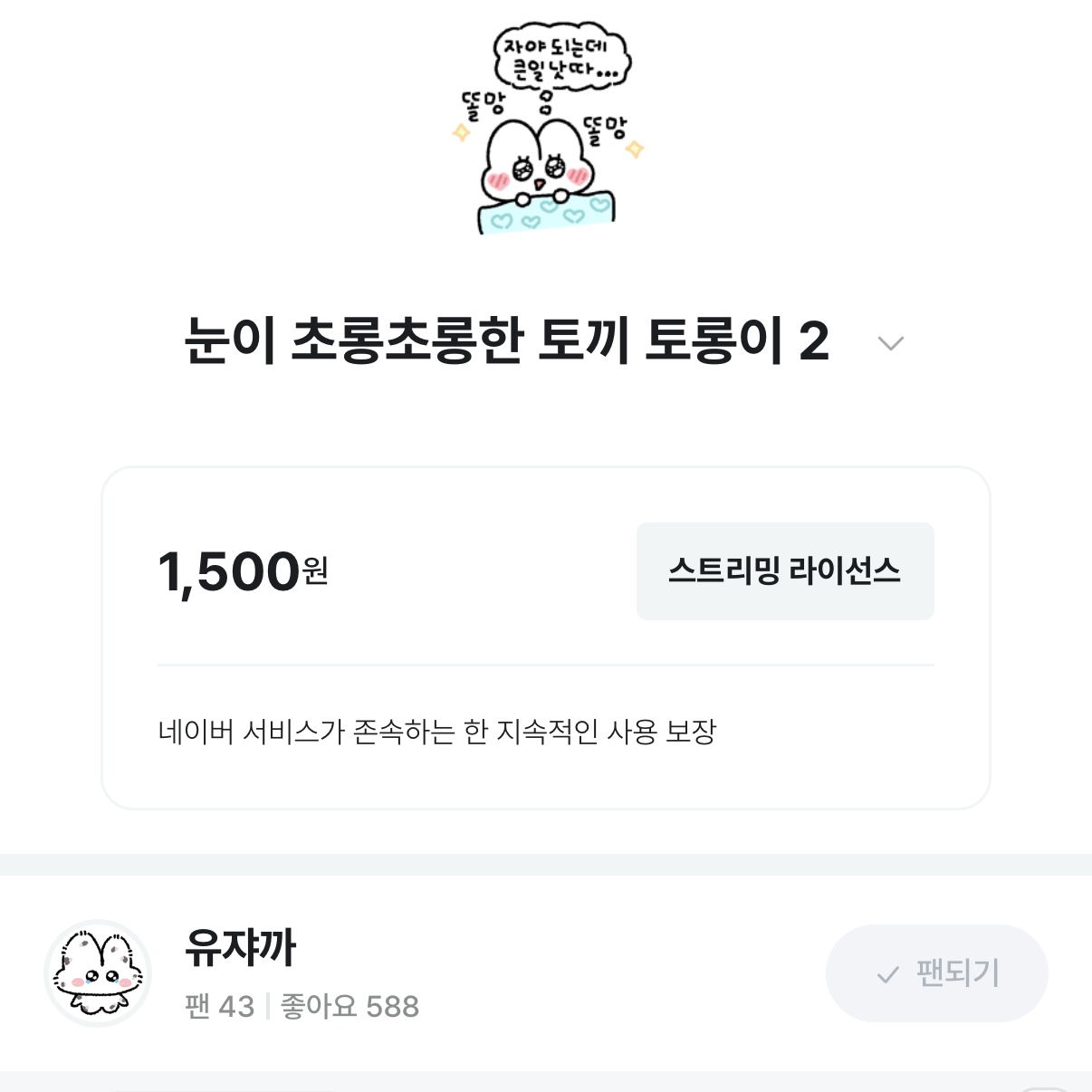Expand the sticker title chevron
The image size is (1092, 1092).
(891, 343)
